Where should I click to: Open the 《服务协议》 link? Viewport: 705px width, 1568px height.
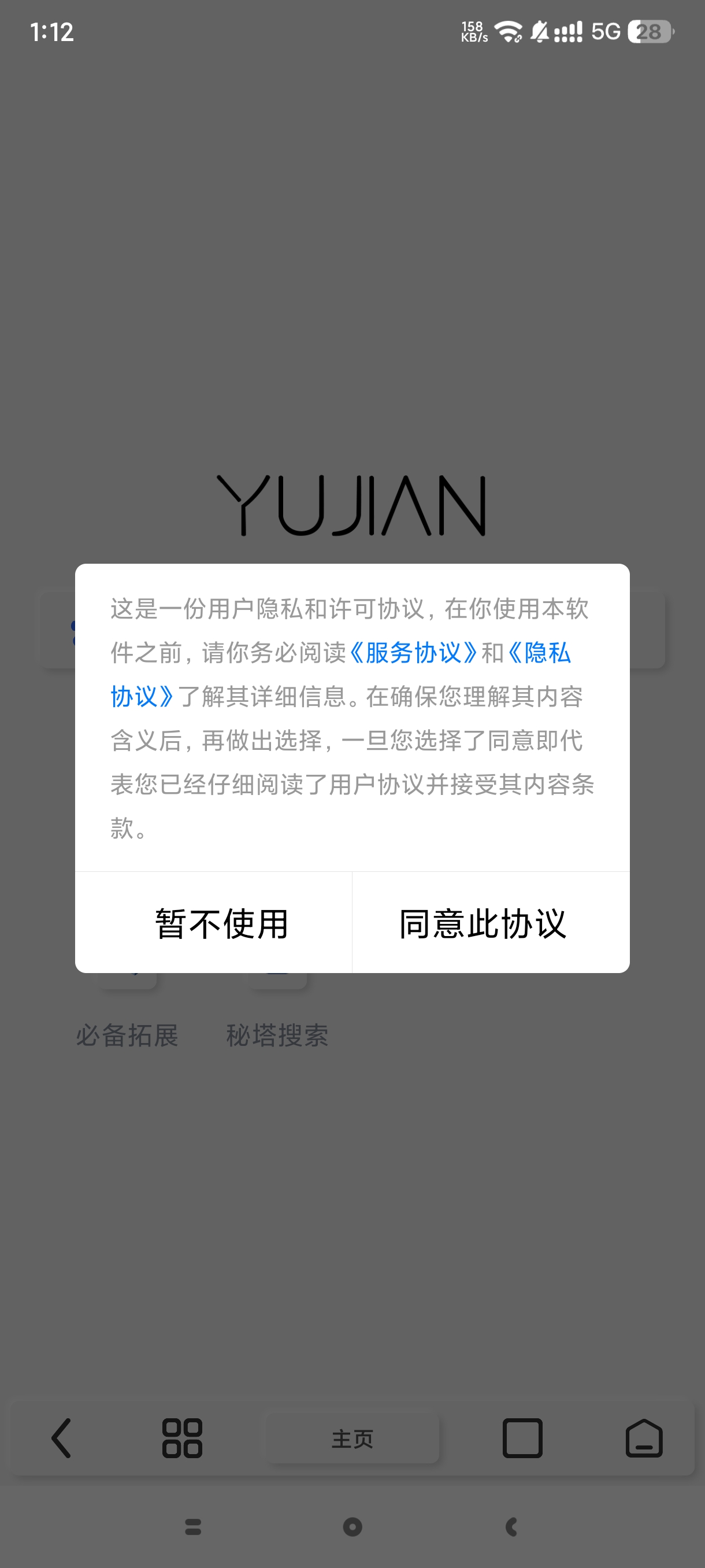[414, 653]
